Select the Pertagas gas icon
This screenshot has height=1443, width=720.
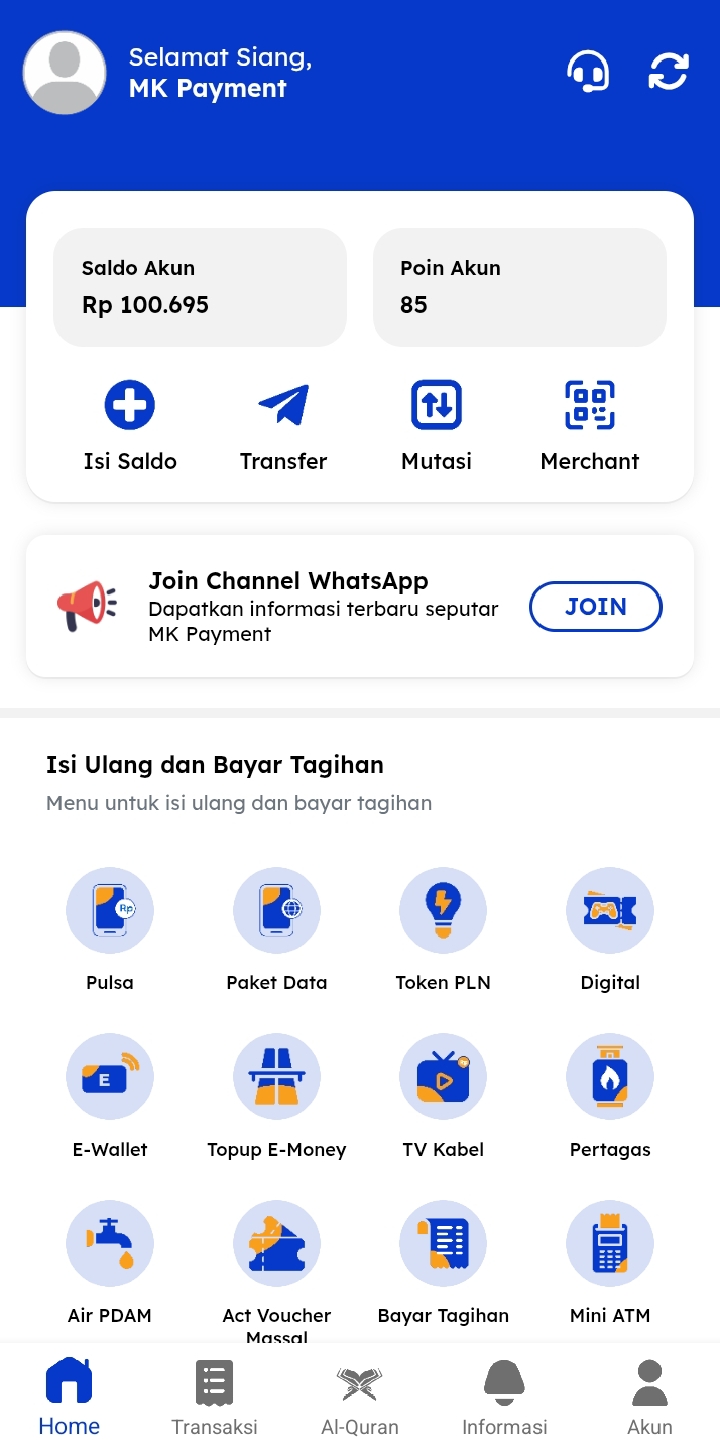610,1077
